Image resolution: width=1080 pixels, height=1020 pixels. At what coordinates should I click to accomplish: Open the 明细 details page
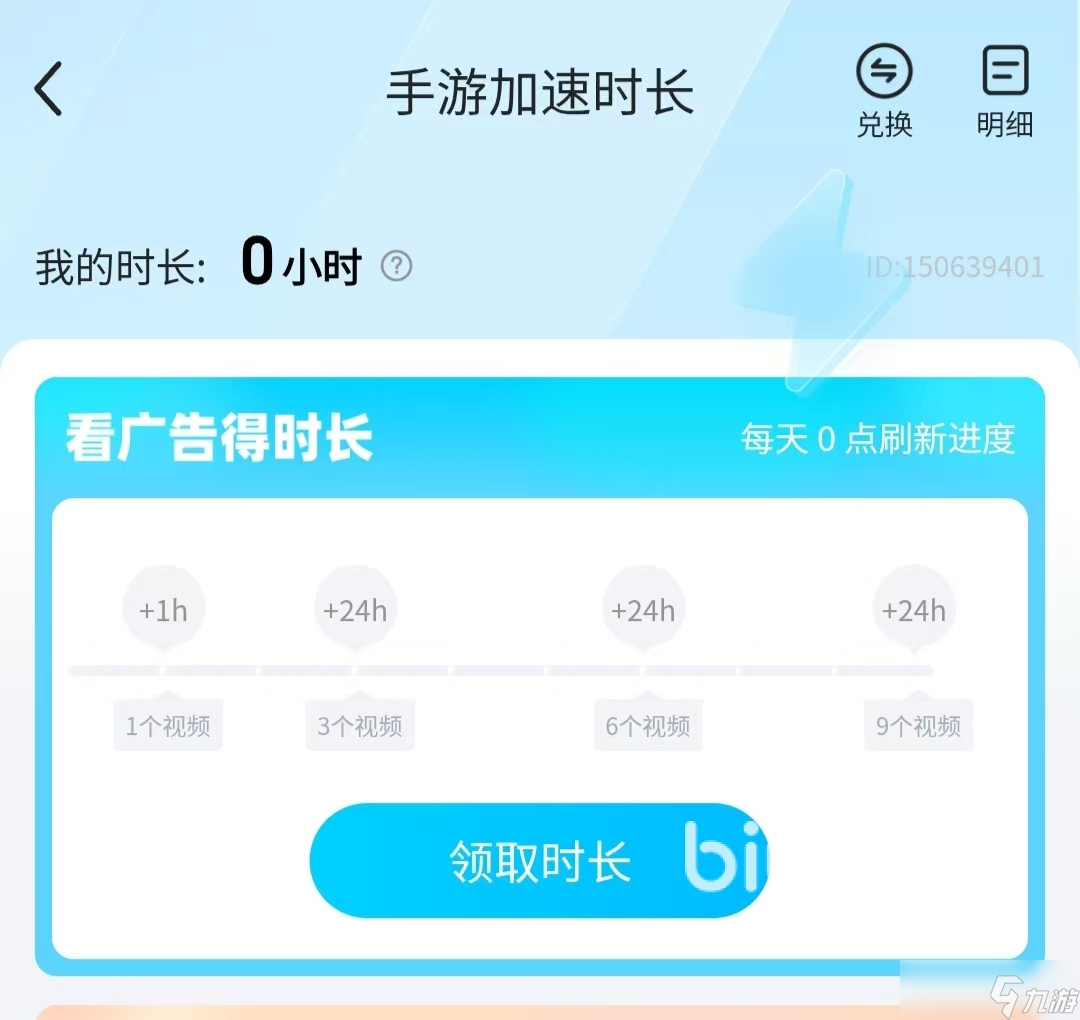tap(1004, 92)
